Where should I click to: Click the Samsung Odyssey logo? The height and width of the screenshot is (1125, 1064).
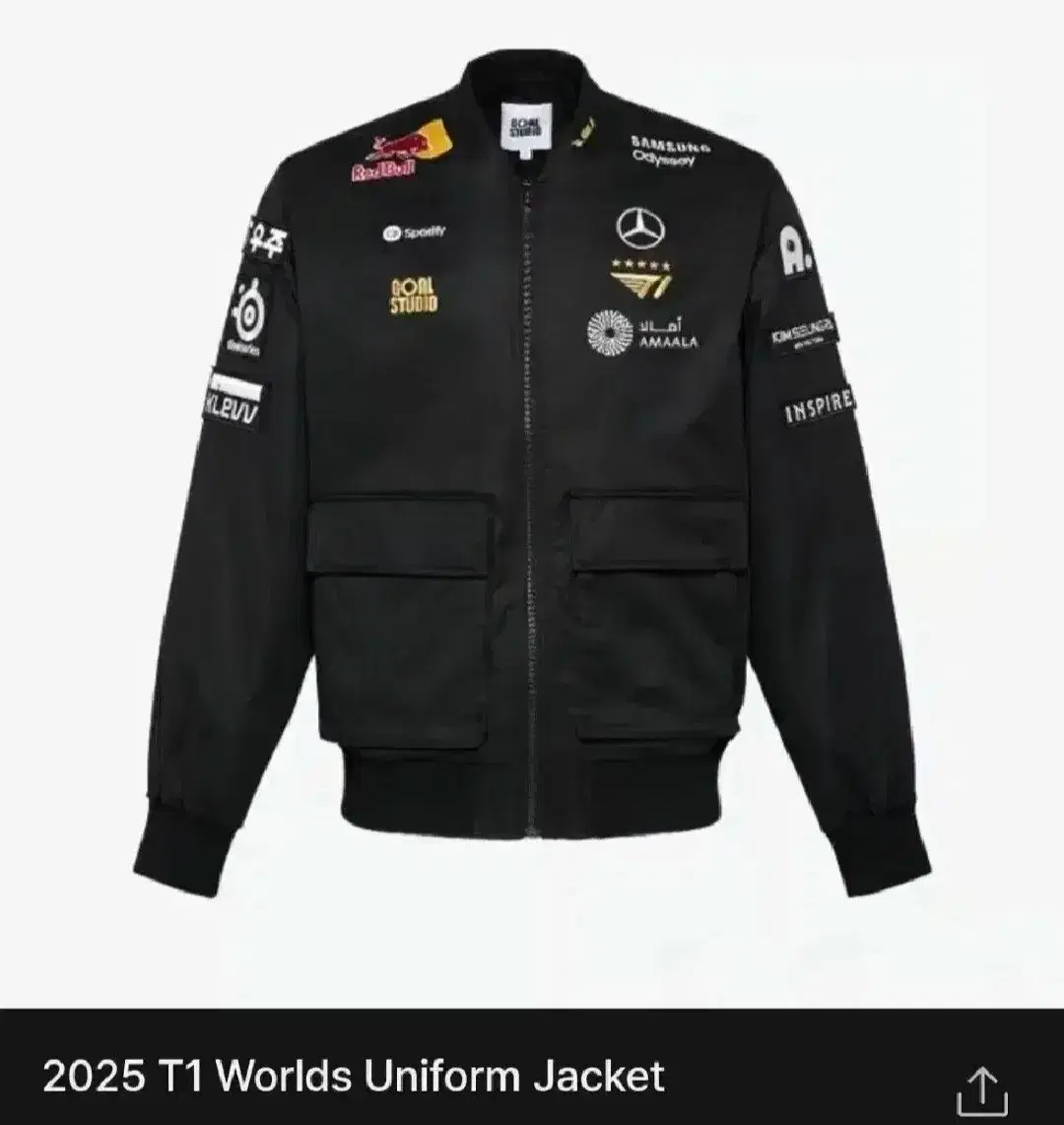(x=664, y=150)
